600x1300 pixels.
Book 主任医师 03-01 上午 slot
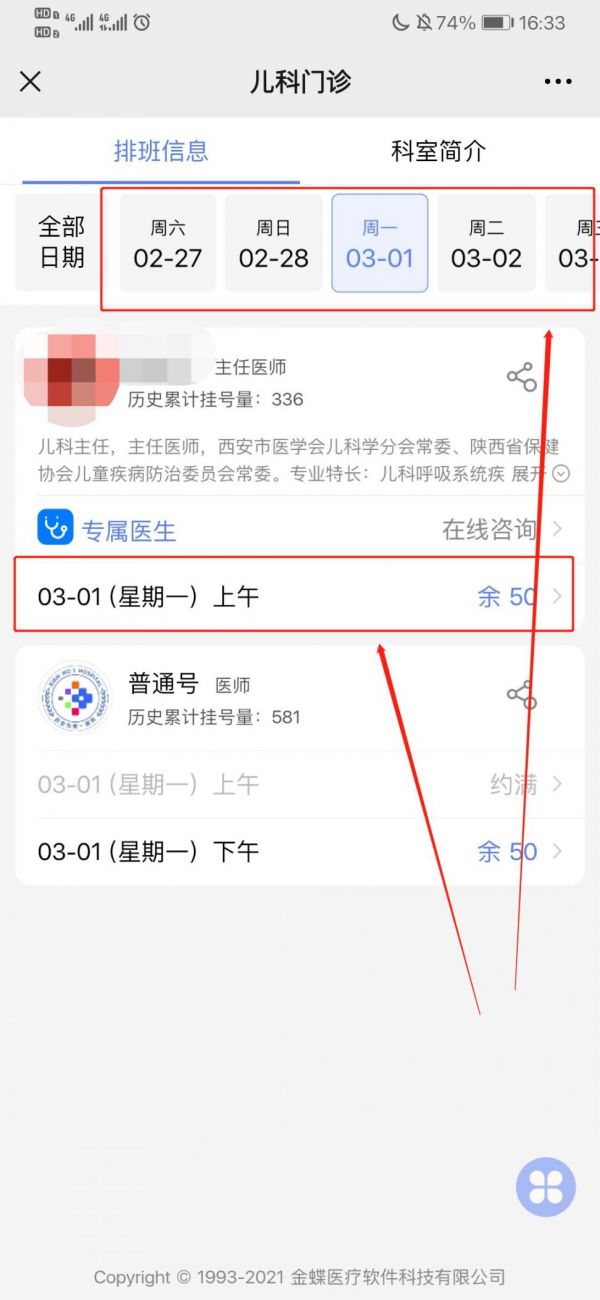[300, 597]
